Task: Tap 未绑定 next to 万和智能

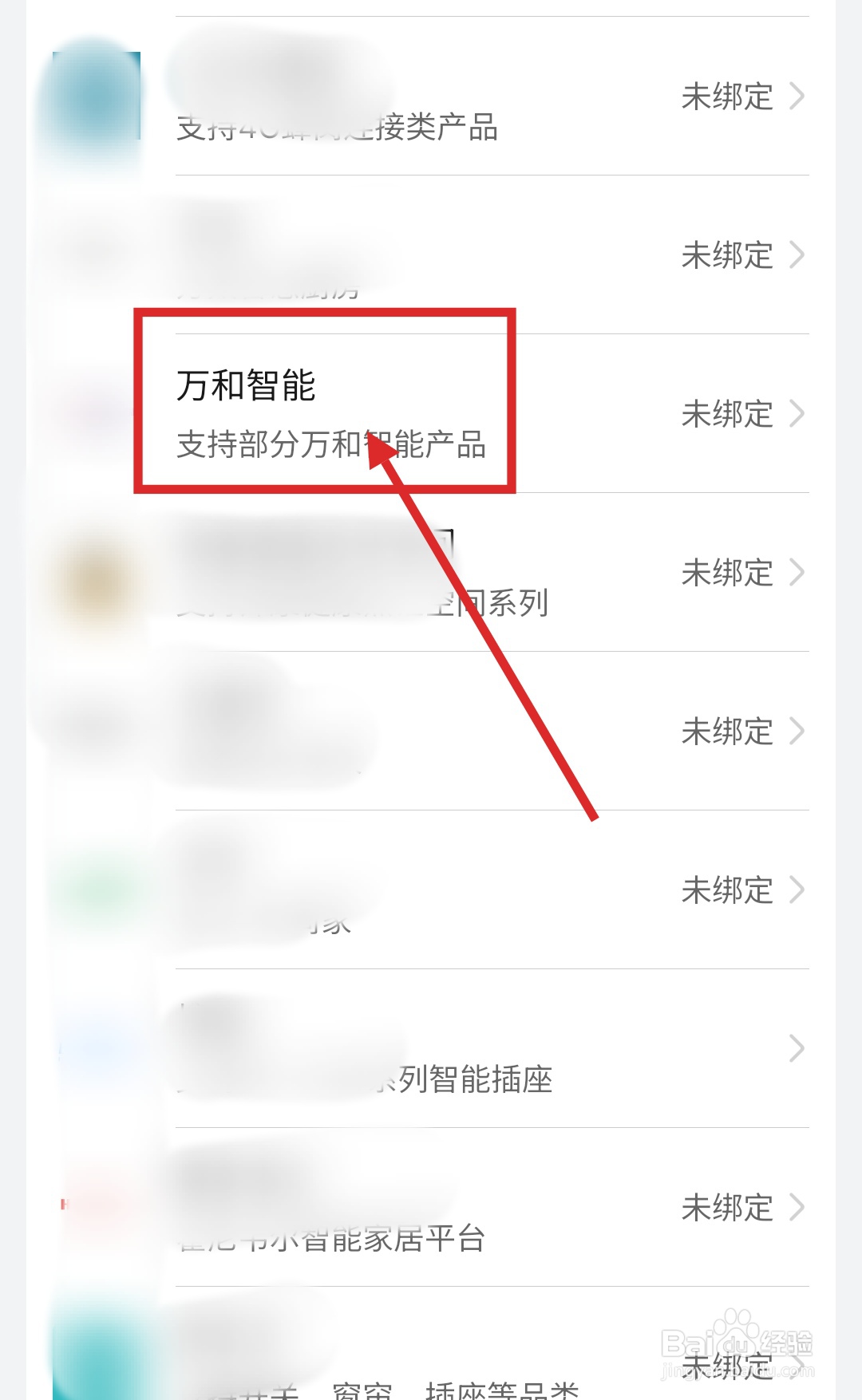Action: (x=729, y=413)
